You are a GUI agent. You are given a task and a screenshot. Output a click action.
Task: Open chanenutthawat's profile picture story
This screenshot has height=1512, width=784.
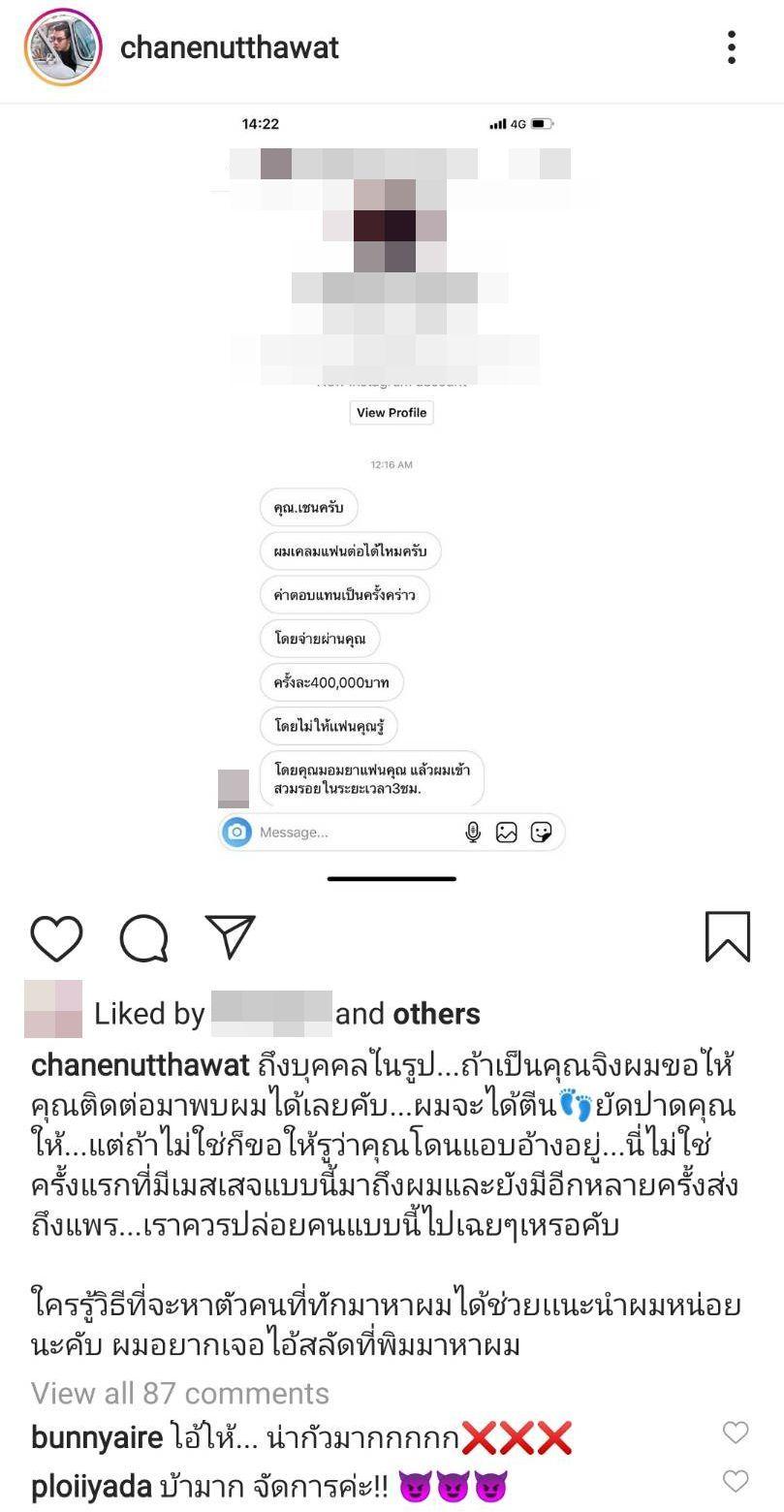(x=63, y=47)
